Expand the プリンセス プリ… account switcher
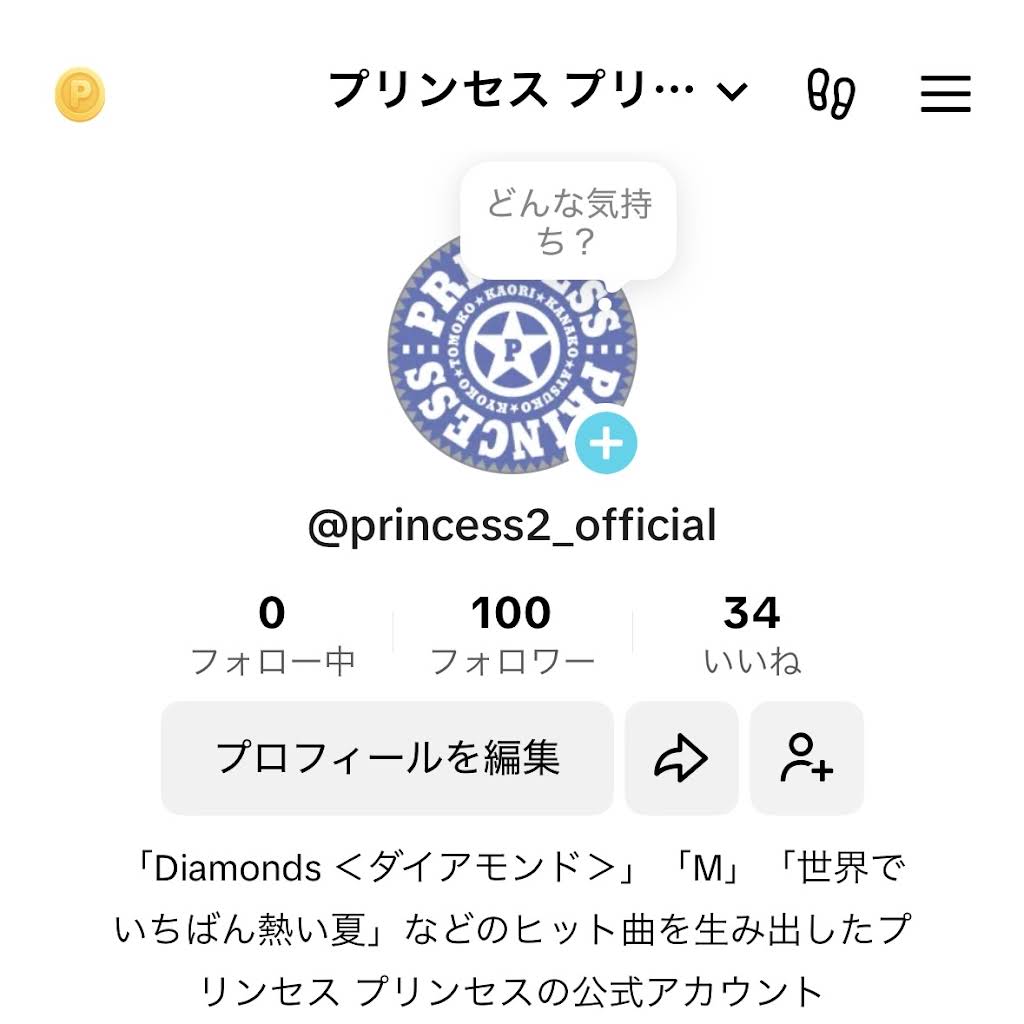1024x1024 pixels. [538, 92]
